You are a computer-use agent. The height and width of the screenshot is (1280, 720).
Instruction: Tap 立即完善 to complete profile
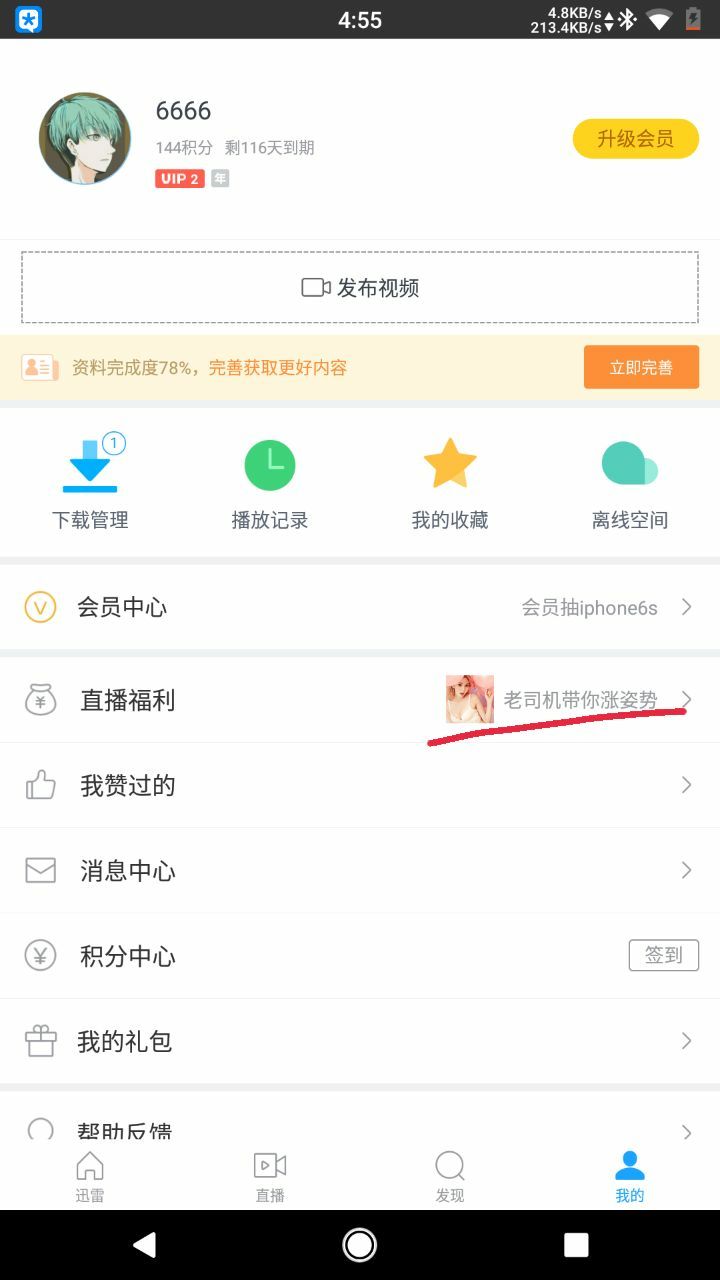641,367
